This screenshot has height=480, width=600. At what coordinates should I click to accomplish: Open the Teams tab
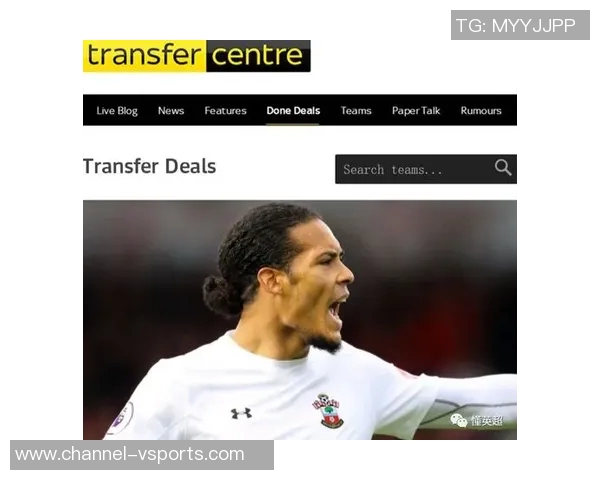[356, 111]
